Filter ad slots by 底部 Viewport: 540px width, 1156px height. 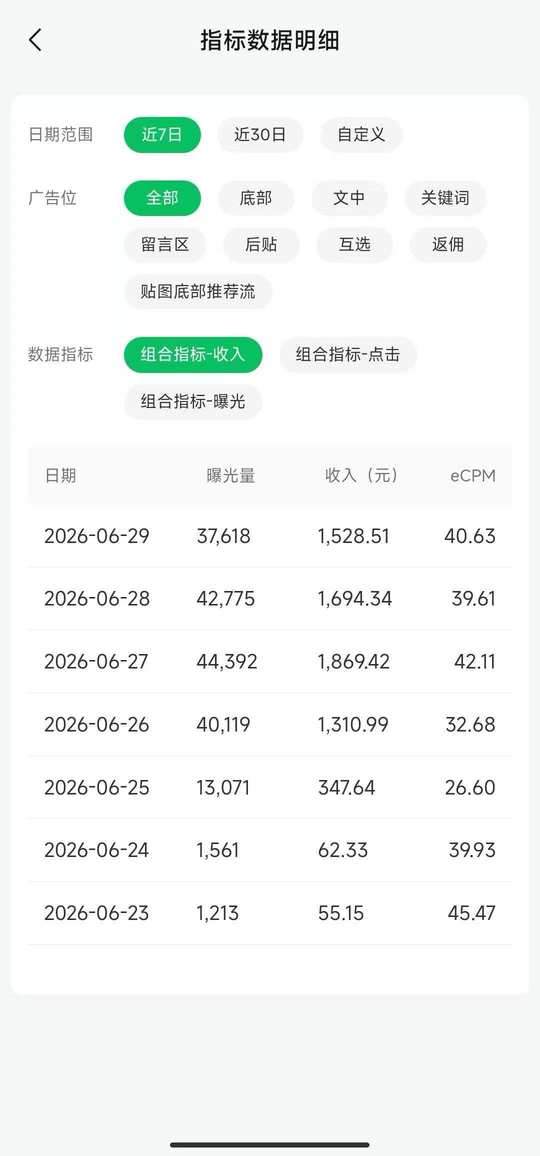pos(256,198)
